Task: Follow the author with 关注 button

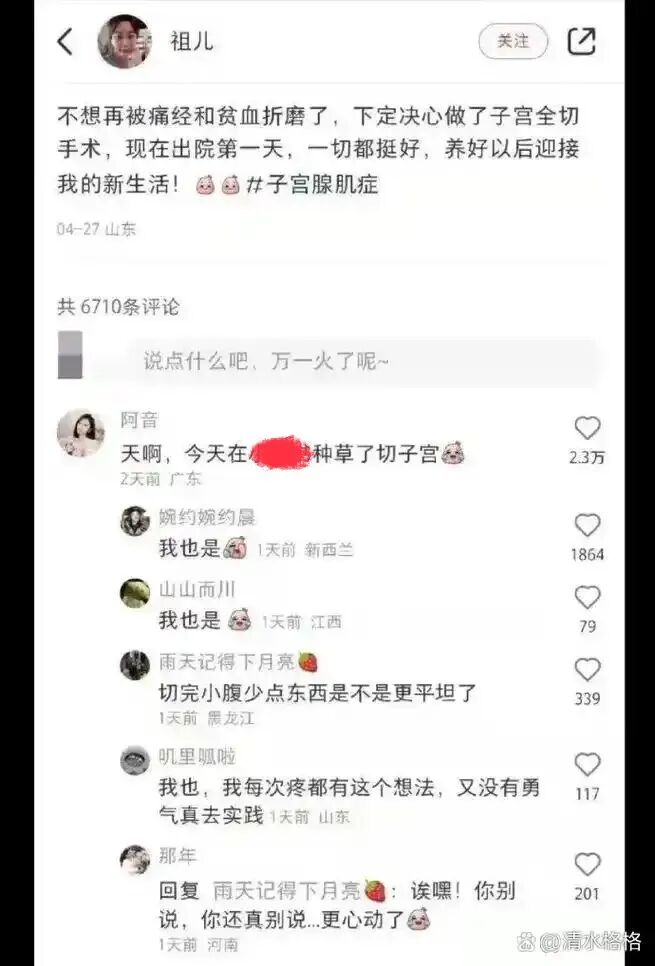Action: [x=513, y=41]
